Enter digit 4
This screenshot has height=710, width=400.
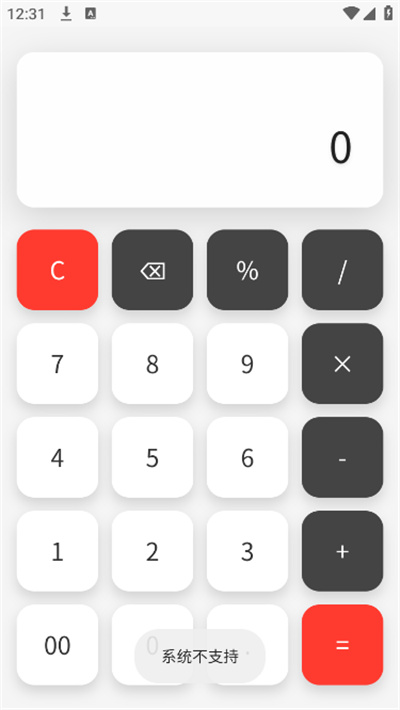[x=57, y=457]
